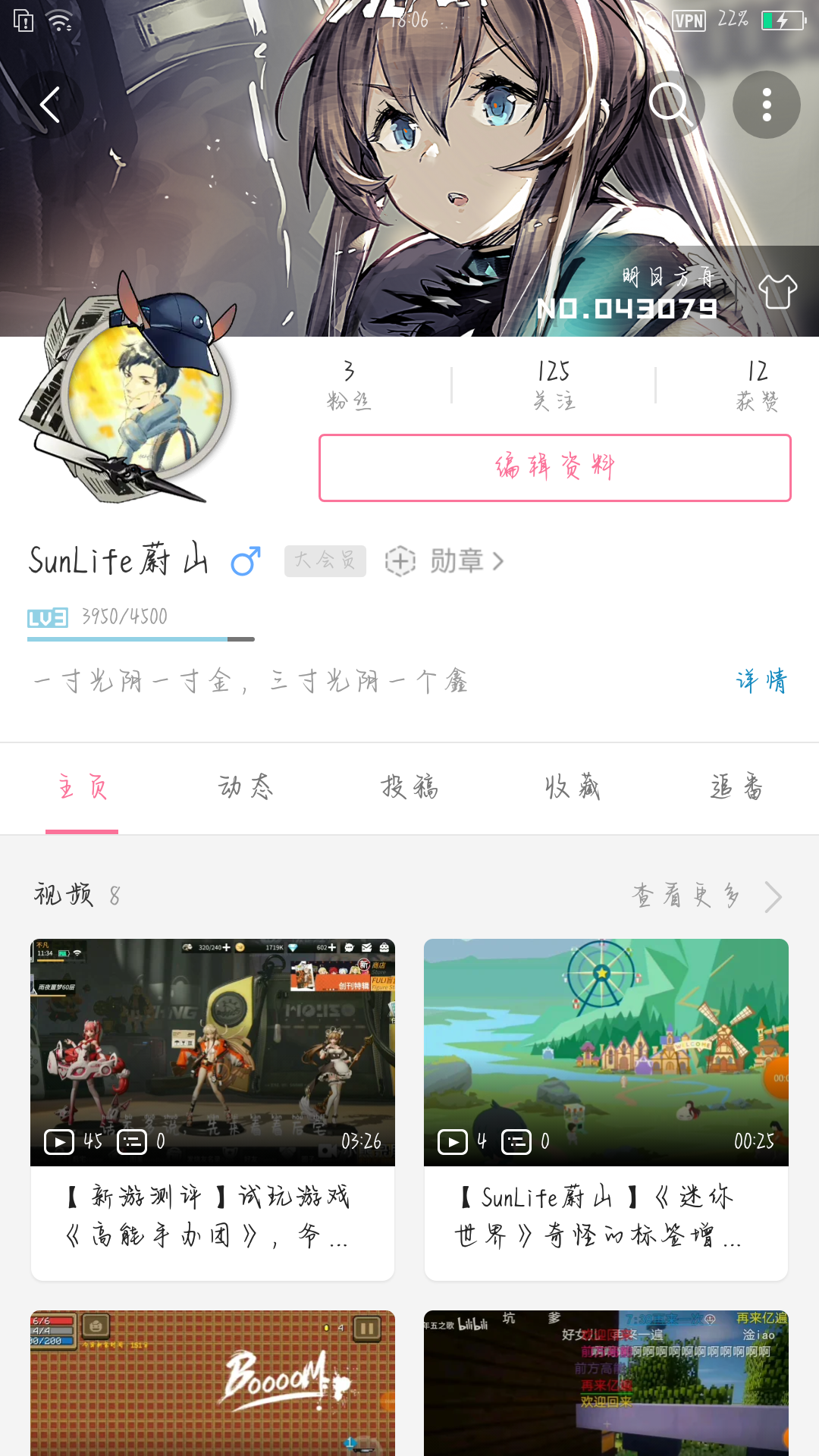This screenshot has width=819, height=1456.
Task: Open the three-dot more options menu
Action: click(766, 105)
